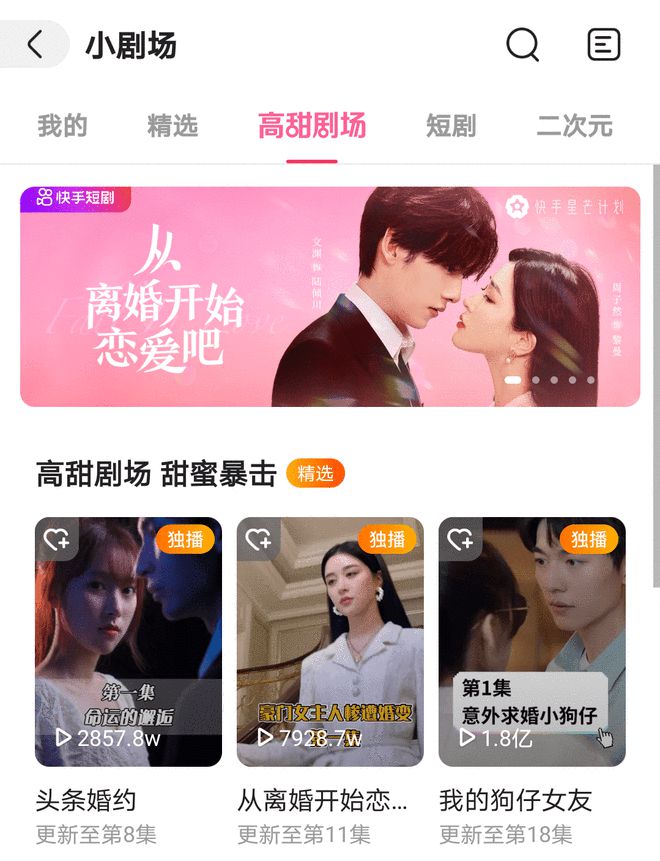Switch to the 短剧 tab

[x=450, y=126]
